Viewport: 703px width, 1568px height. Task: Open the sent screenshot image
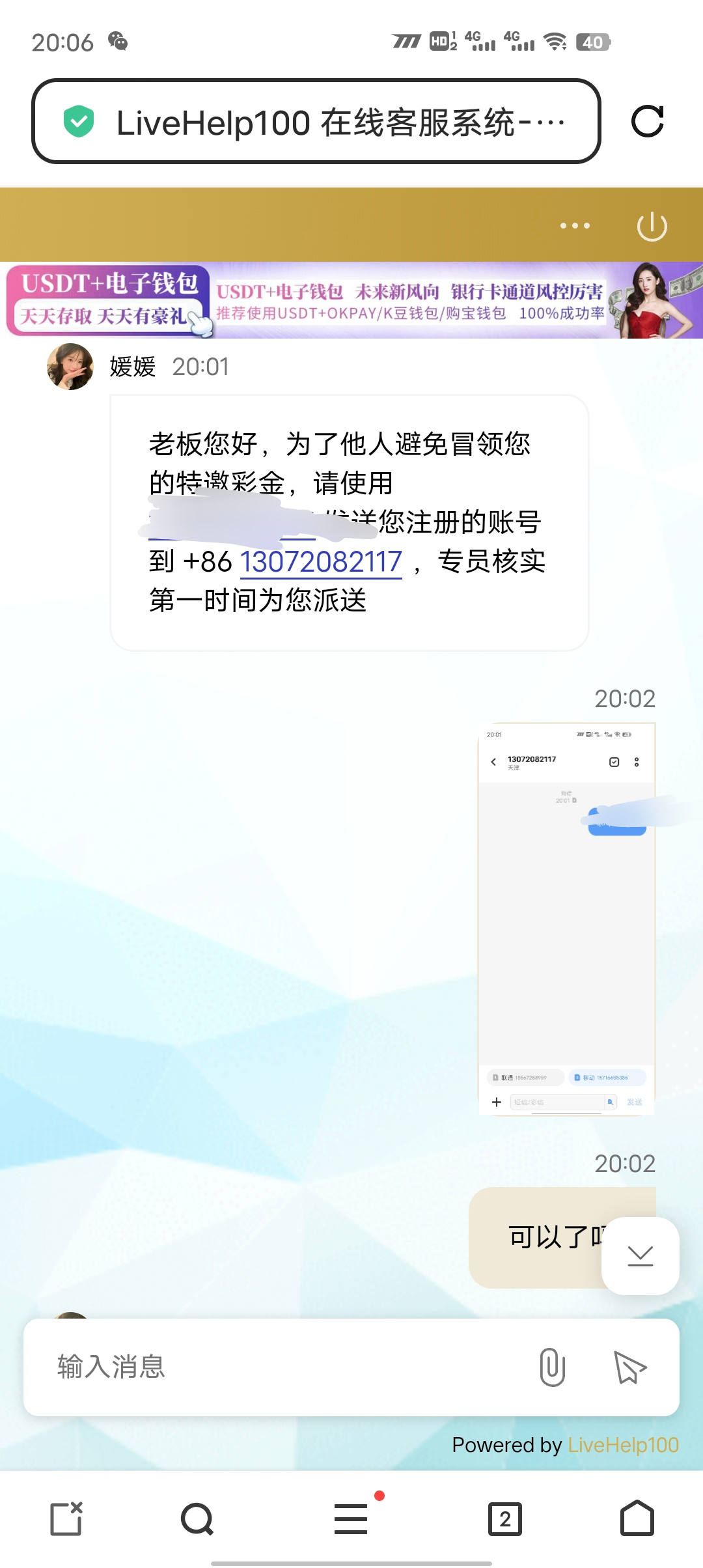click(x=566, y=919)
